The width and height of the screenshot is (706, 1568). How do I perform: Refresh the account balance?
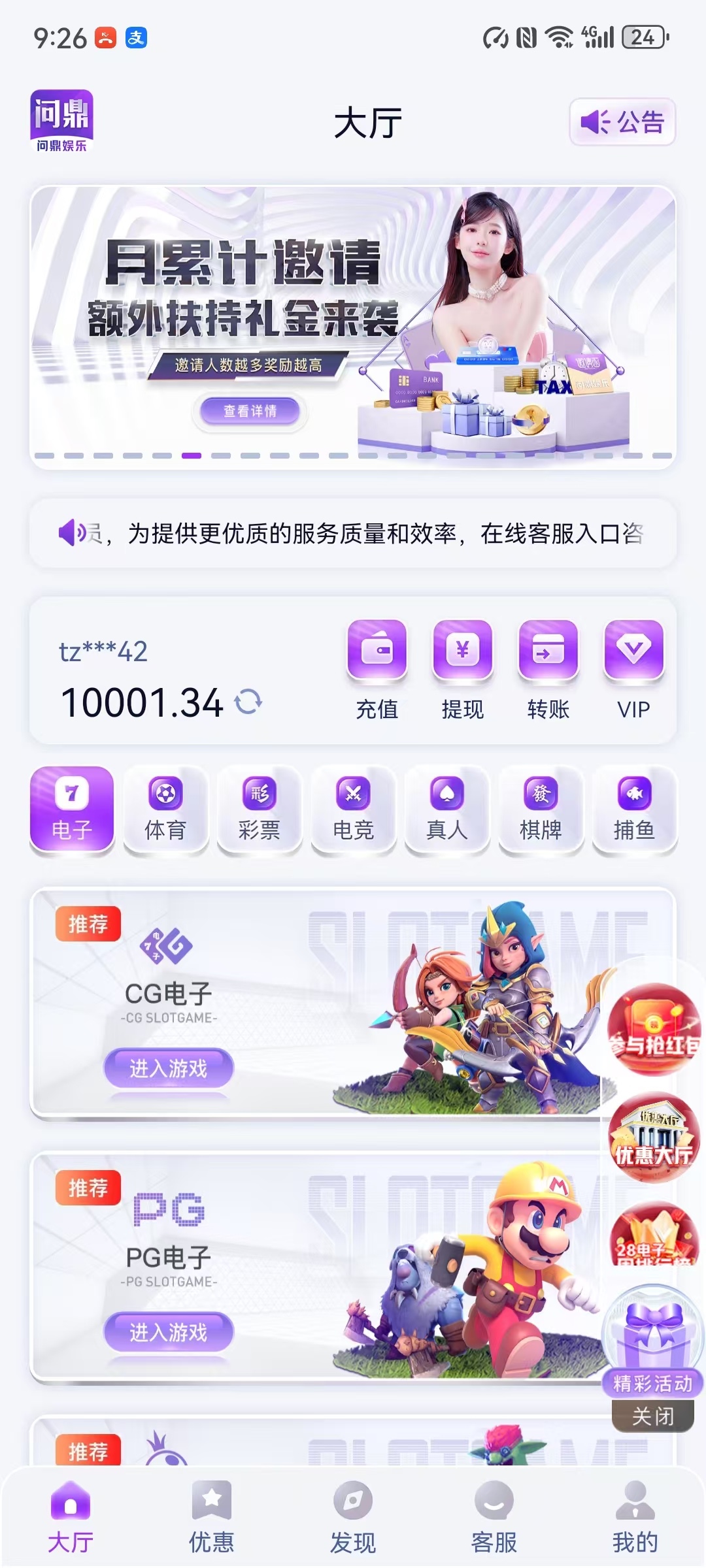(248, 702)
